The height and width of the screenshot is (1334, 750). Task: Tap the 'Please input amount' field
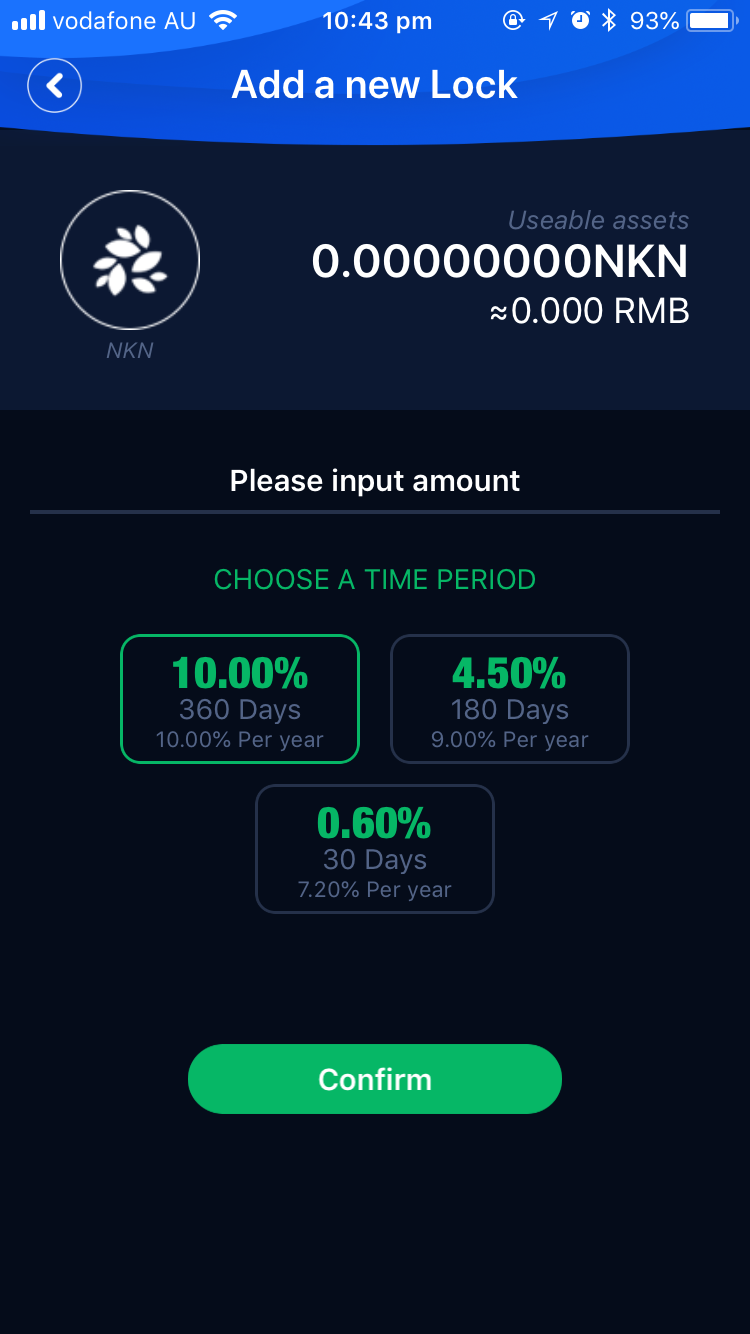[x=375, y=481]
